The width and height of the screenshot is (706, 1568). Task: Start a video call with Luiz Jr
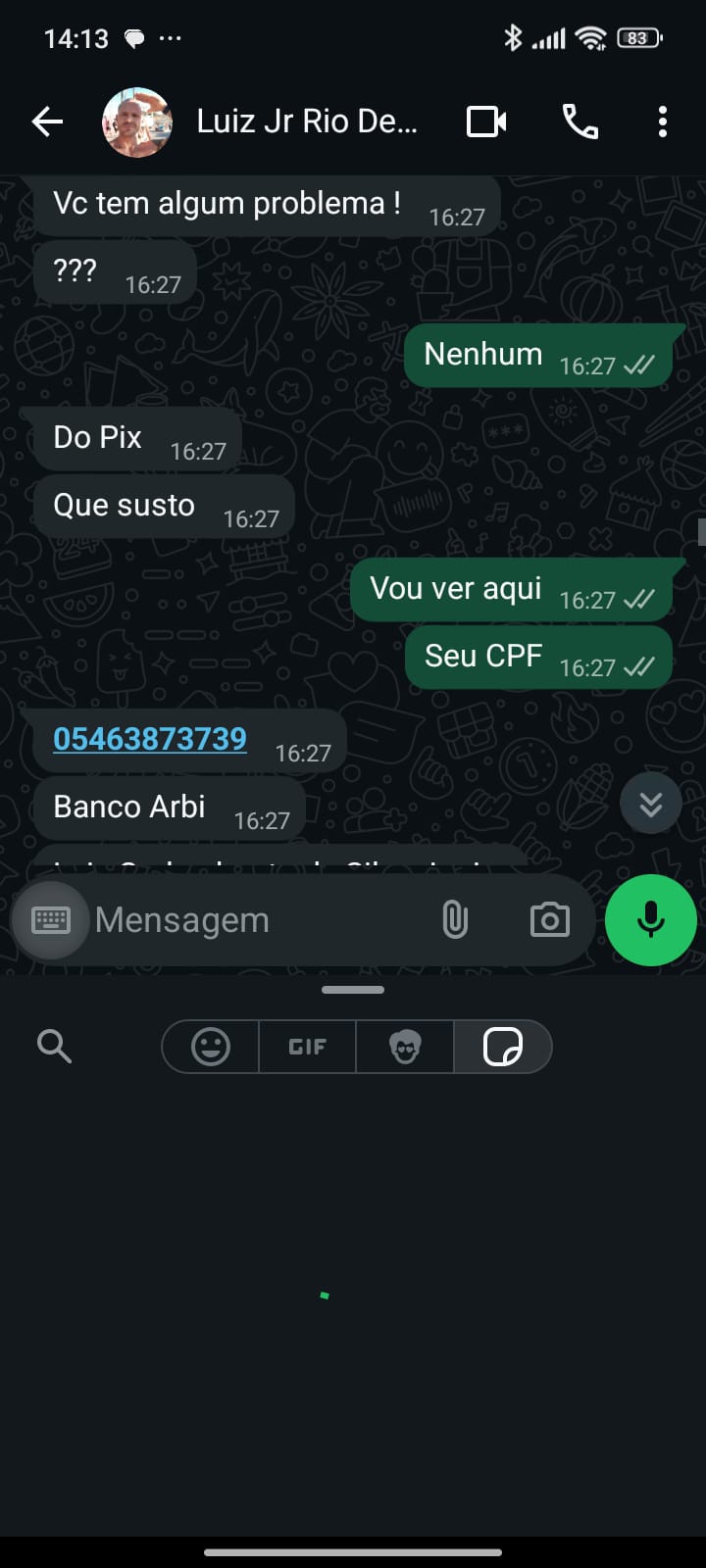(x=486, y=122)
